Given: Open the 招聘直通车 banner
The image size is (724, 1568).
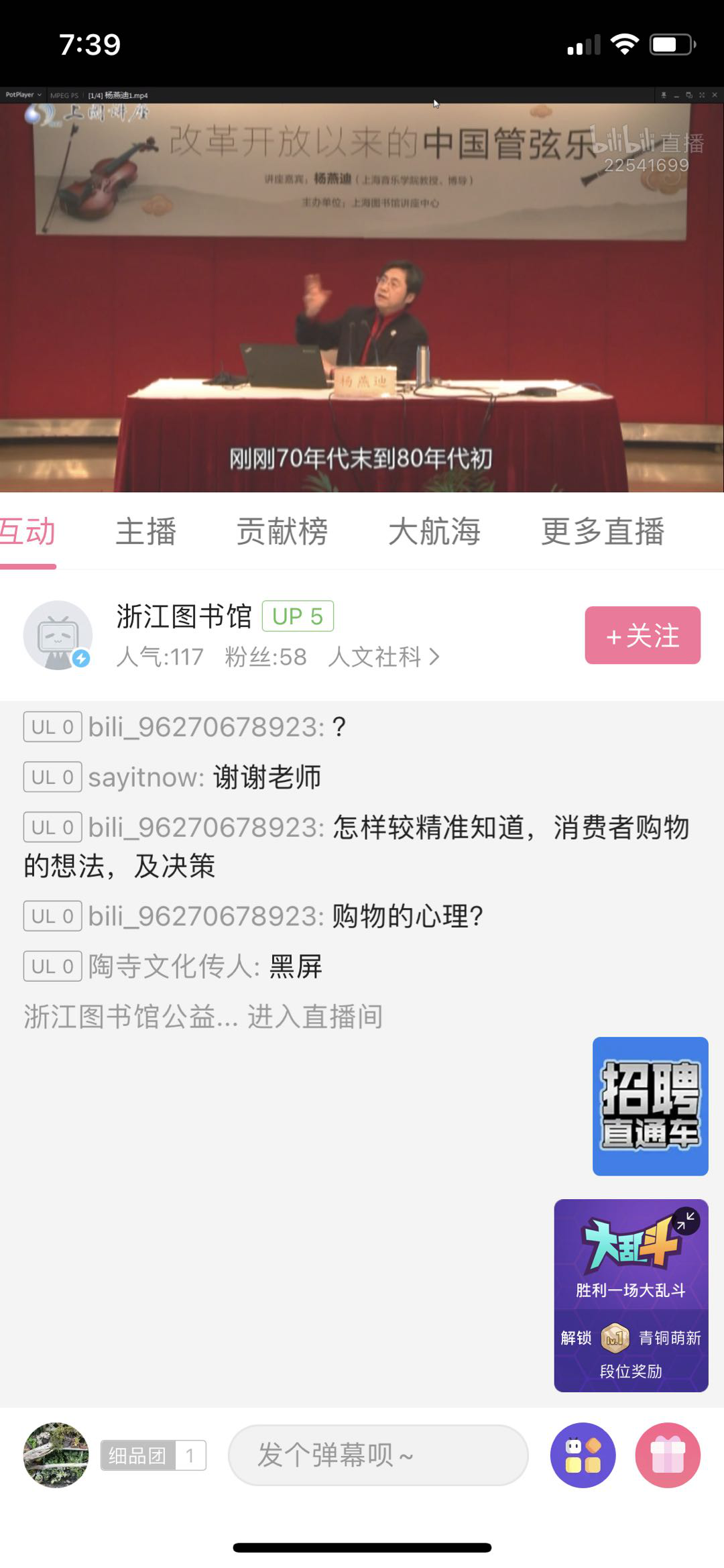Looking at the screenshot, I should [650, 1106].
